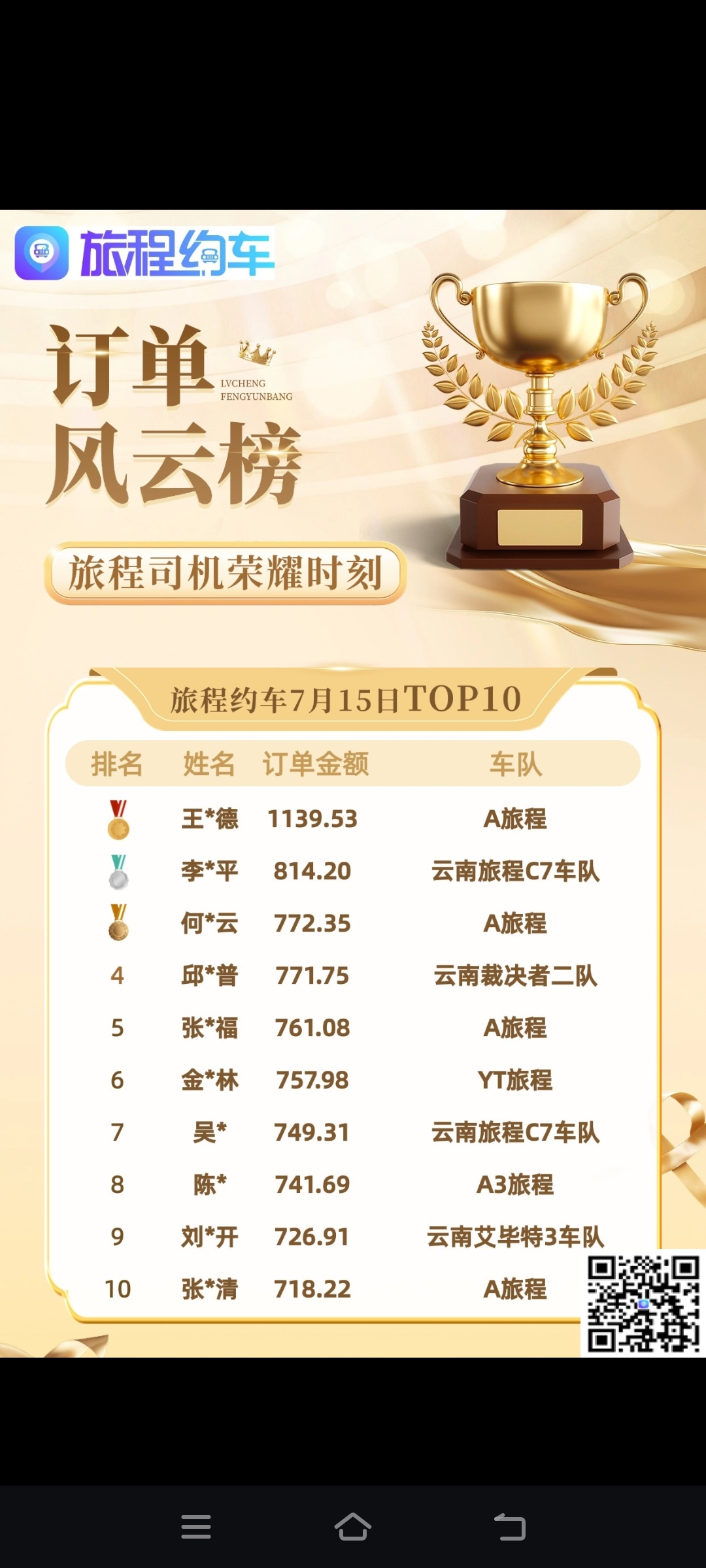Go to the home screen

coord(353,1526)
